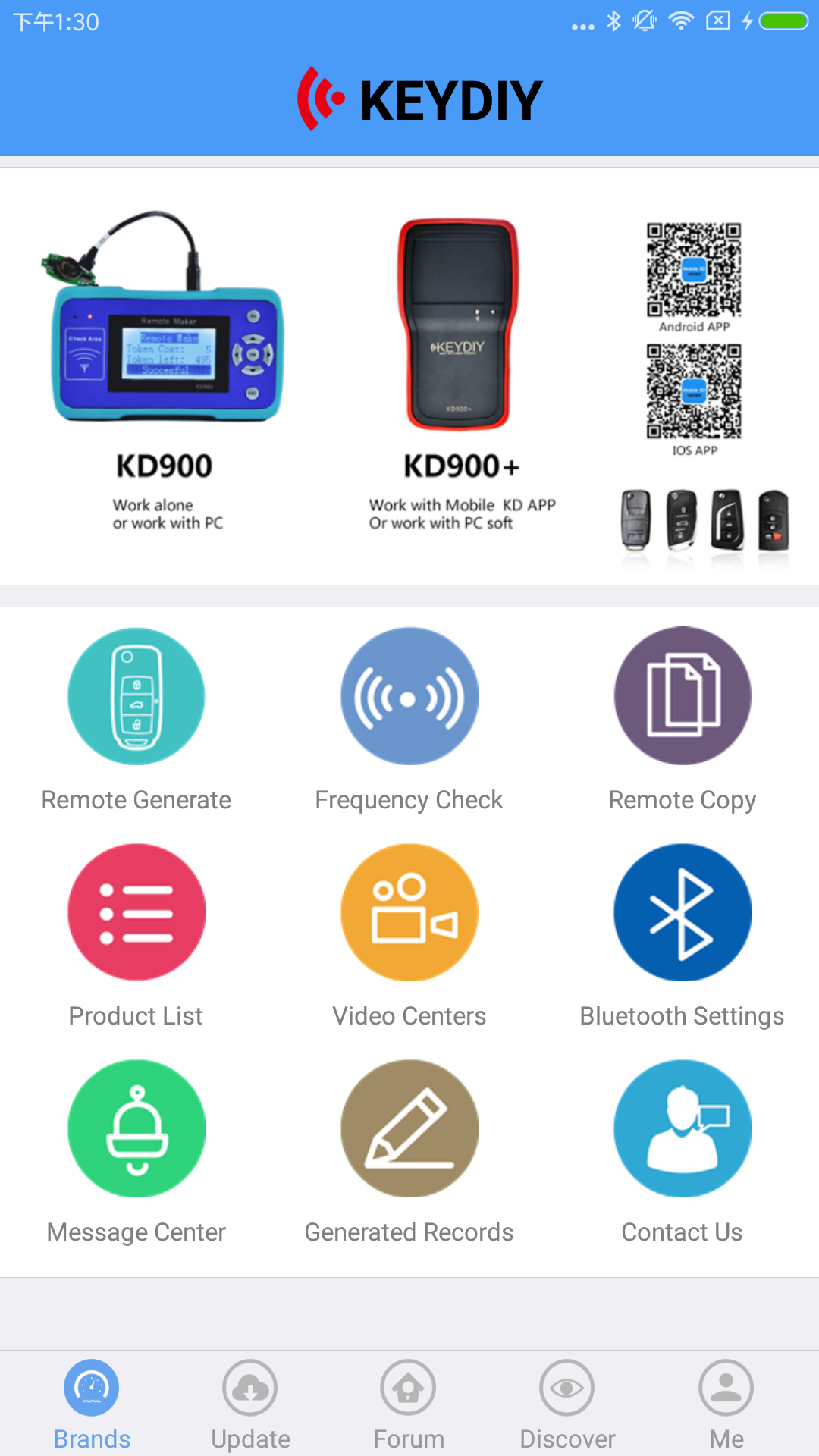
Task: Switch to the Discover tab
Action: pos(567,1403)
